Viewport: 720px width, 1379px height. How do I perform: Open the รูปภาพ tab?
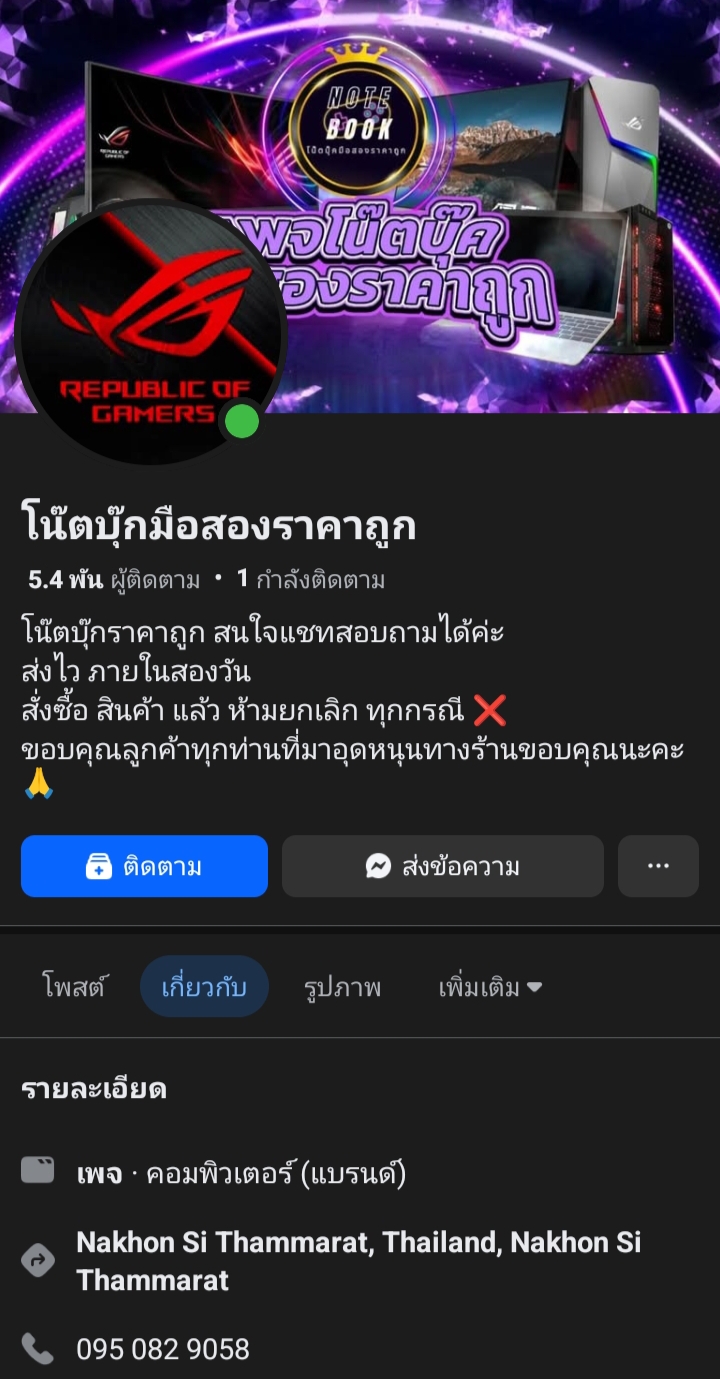click(342, 988)
